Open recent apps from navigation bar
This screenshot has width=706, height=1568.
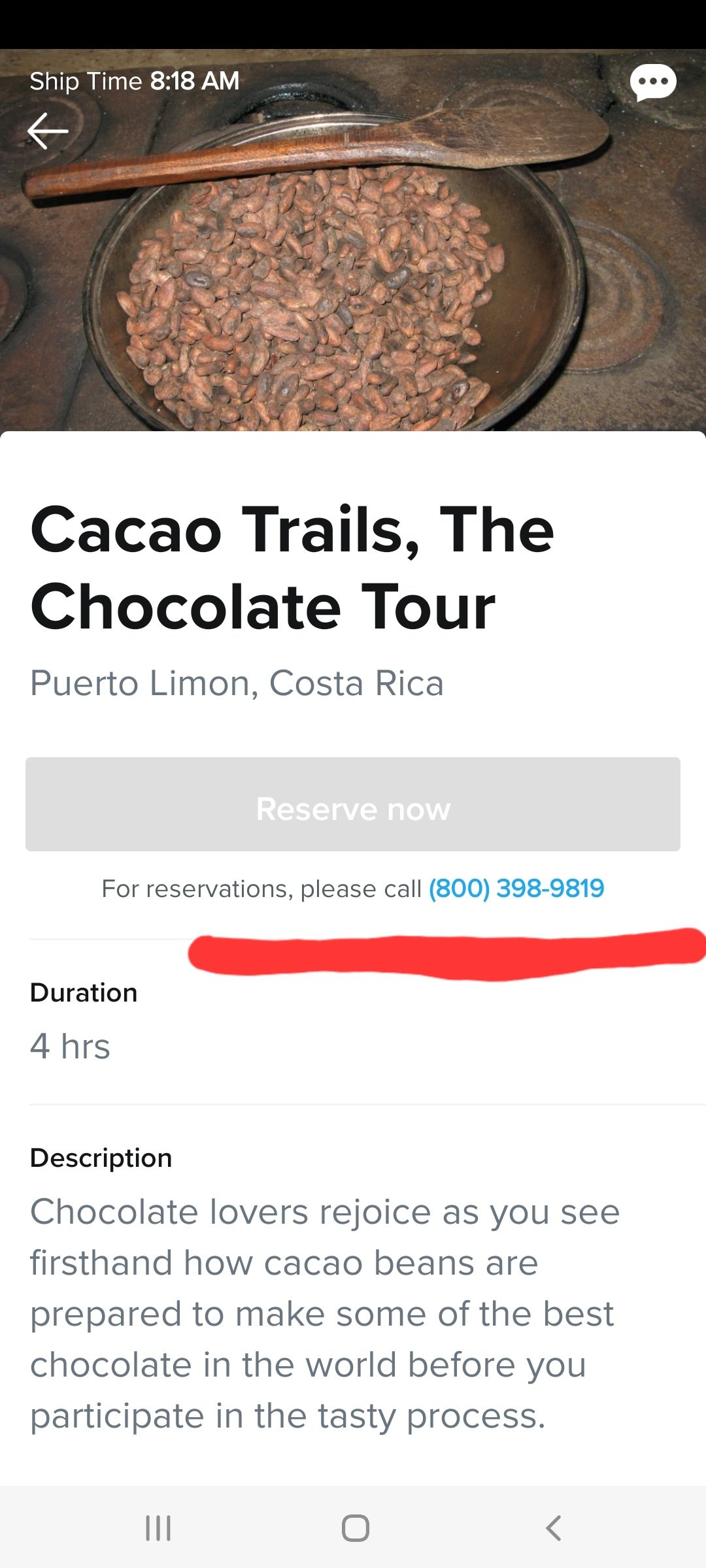click(158, 1528)
